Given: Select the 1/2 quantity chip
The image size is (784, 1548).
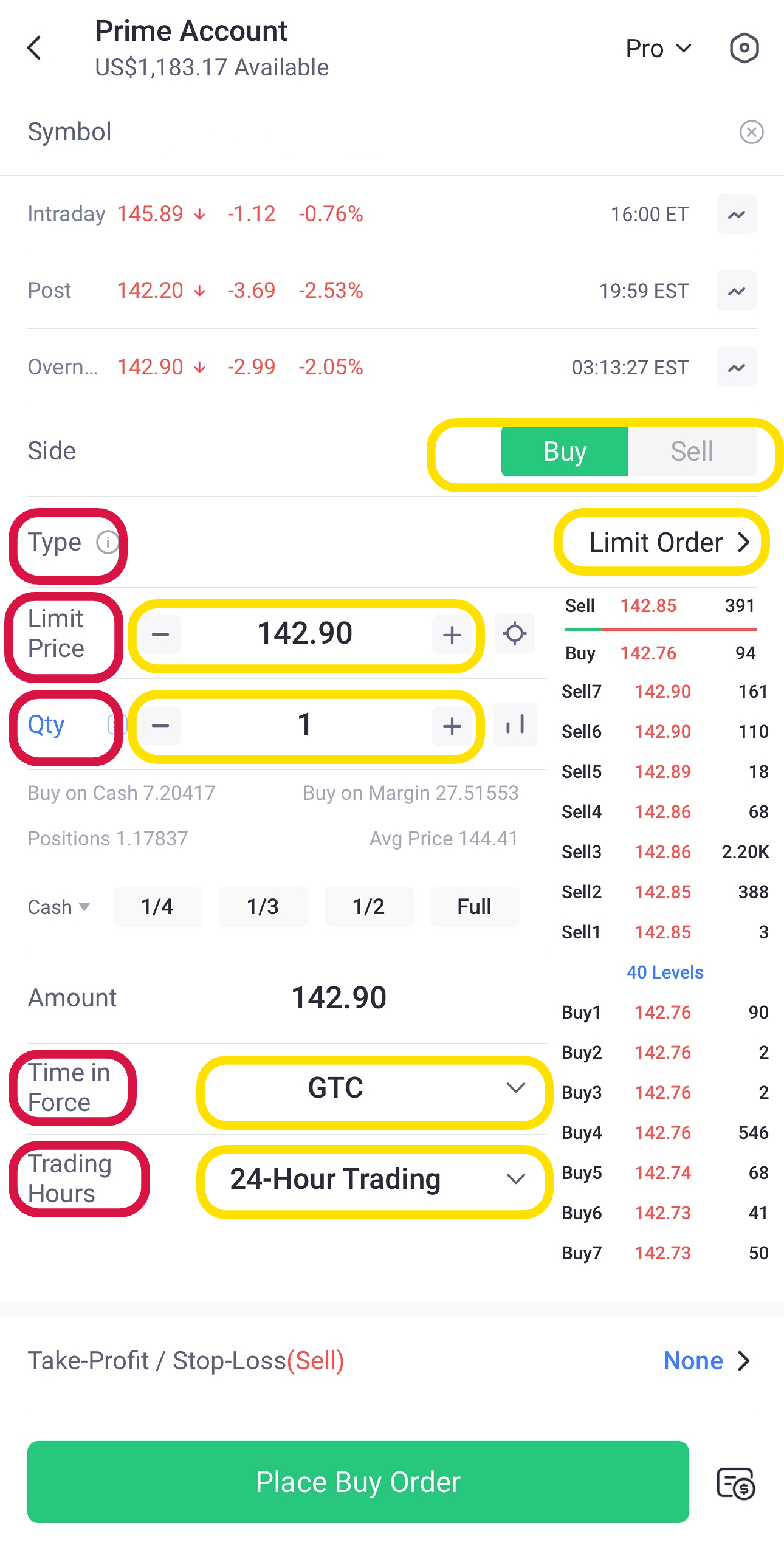Looking at the screenshot, I should [369, 907].
